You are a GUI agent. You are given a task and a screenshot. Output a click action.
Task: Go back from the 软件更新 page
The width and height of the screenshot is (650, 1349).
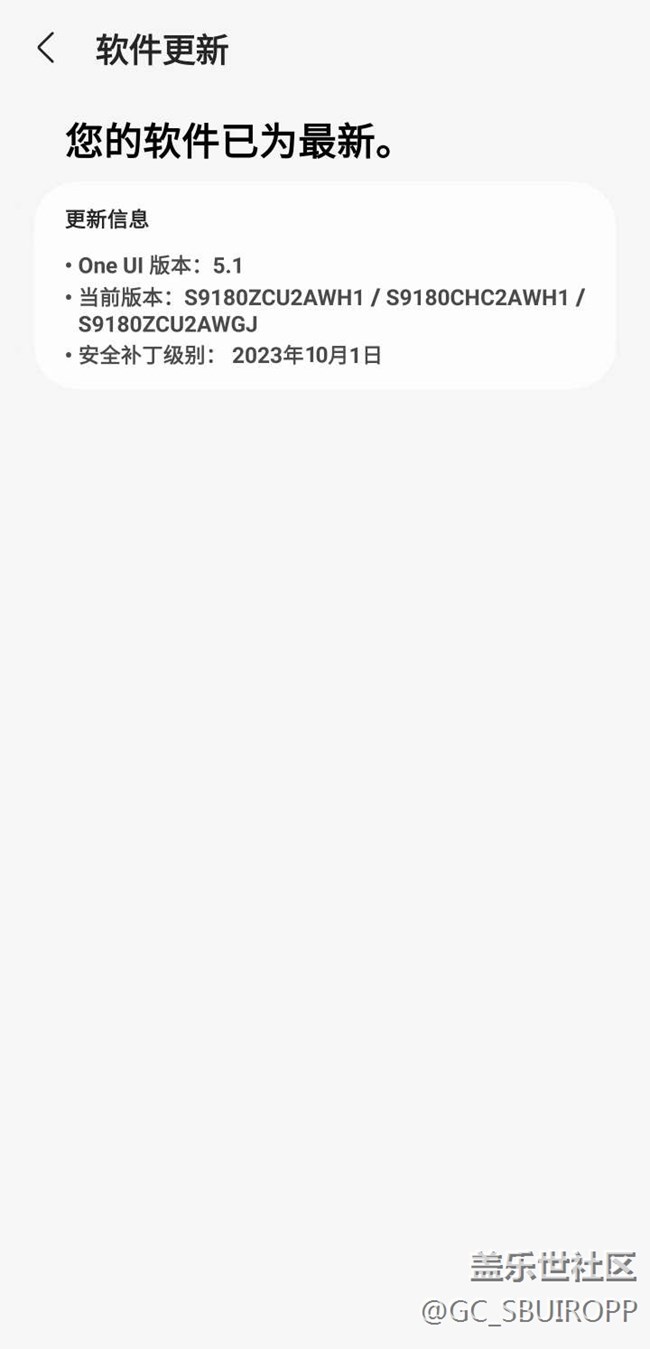[x=46, y=48]
